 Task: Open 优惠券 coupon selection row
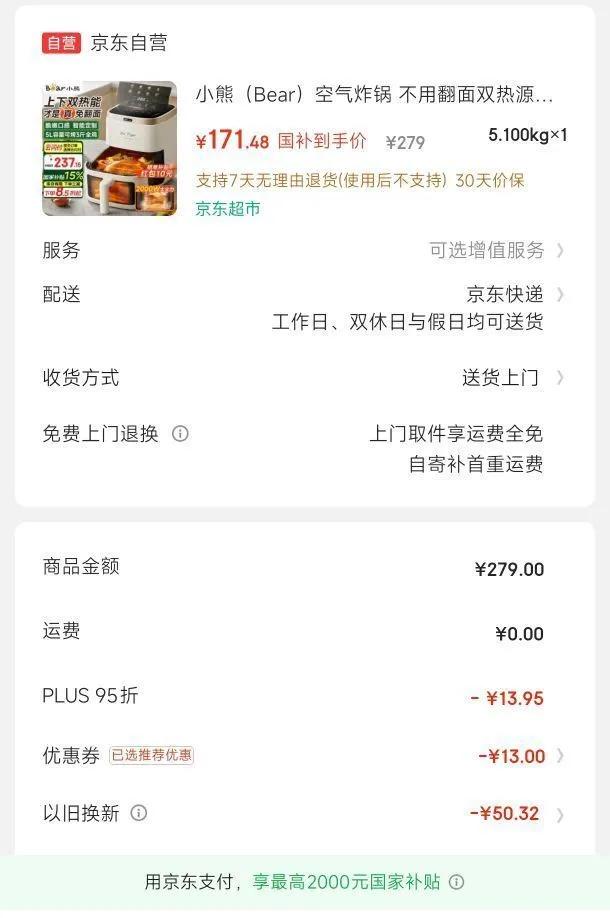click(520, 756)
